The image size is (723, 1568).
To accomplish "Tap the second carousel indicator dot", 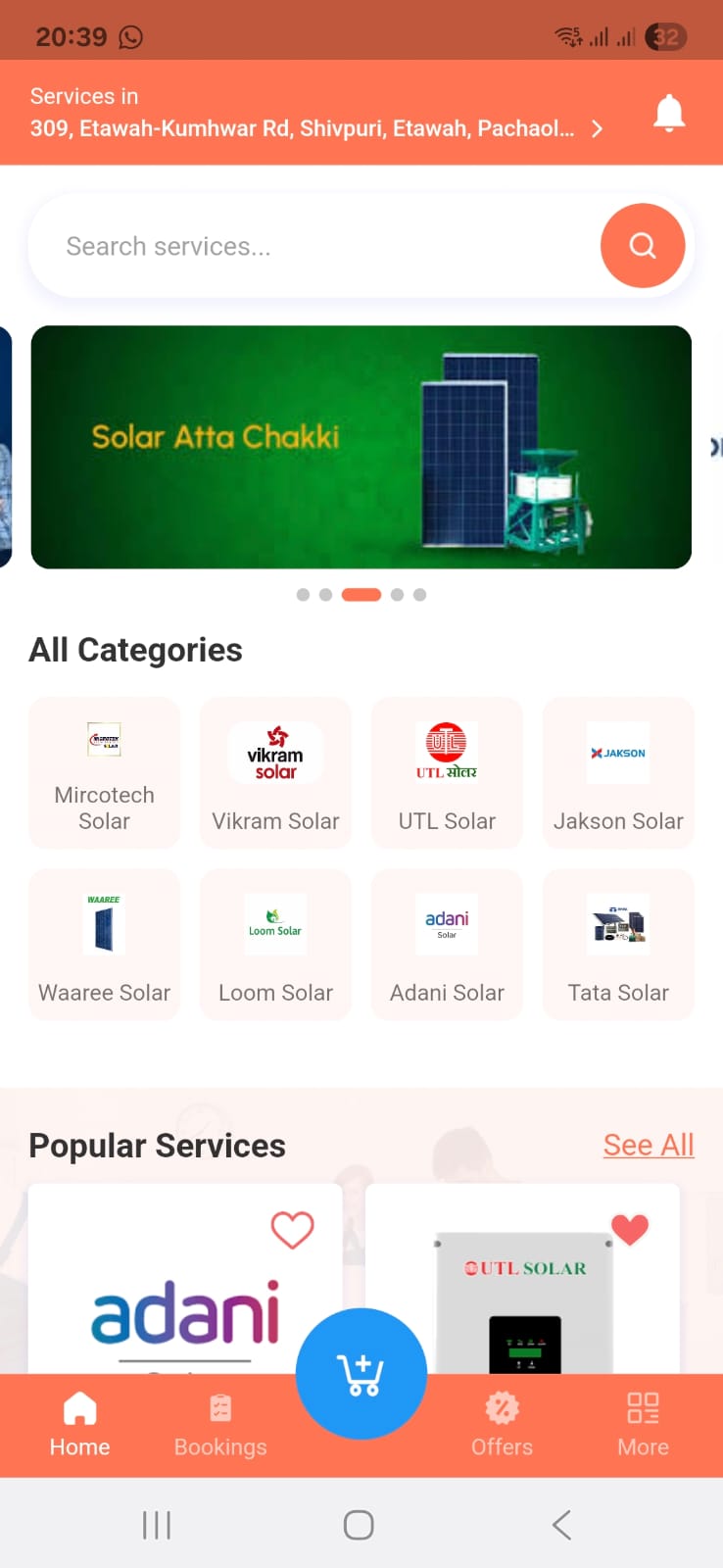I will coord(326,594).
